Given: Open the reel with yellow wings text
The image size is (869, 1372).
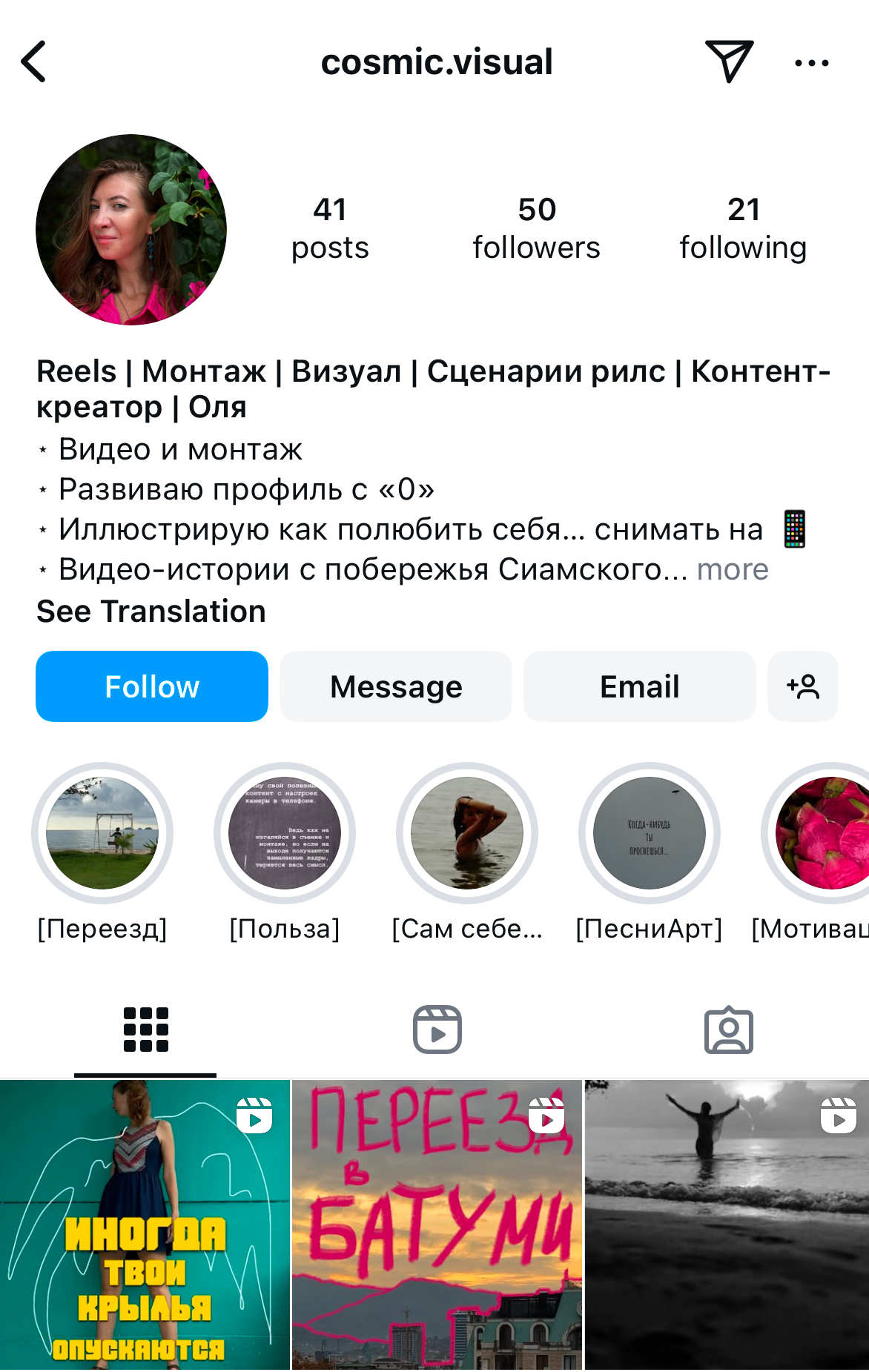Looking at the screenshot, I should [x=145, y=1224].
